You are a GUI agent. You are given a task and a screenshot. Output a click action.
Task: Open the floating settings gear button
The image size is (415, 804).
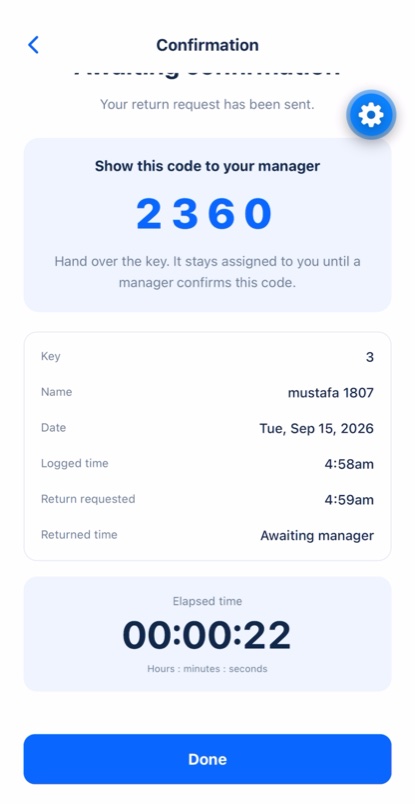pos(371,115)
